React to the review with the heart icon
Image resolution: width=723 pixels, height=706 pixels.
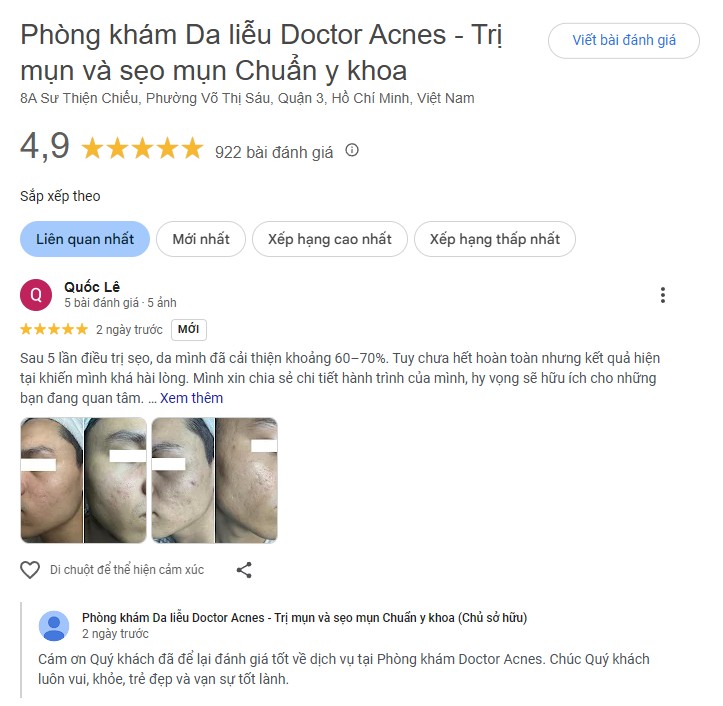30,570
